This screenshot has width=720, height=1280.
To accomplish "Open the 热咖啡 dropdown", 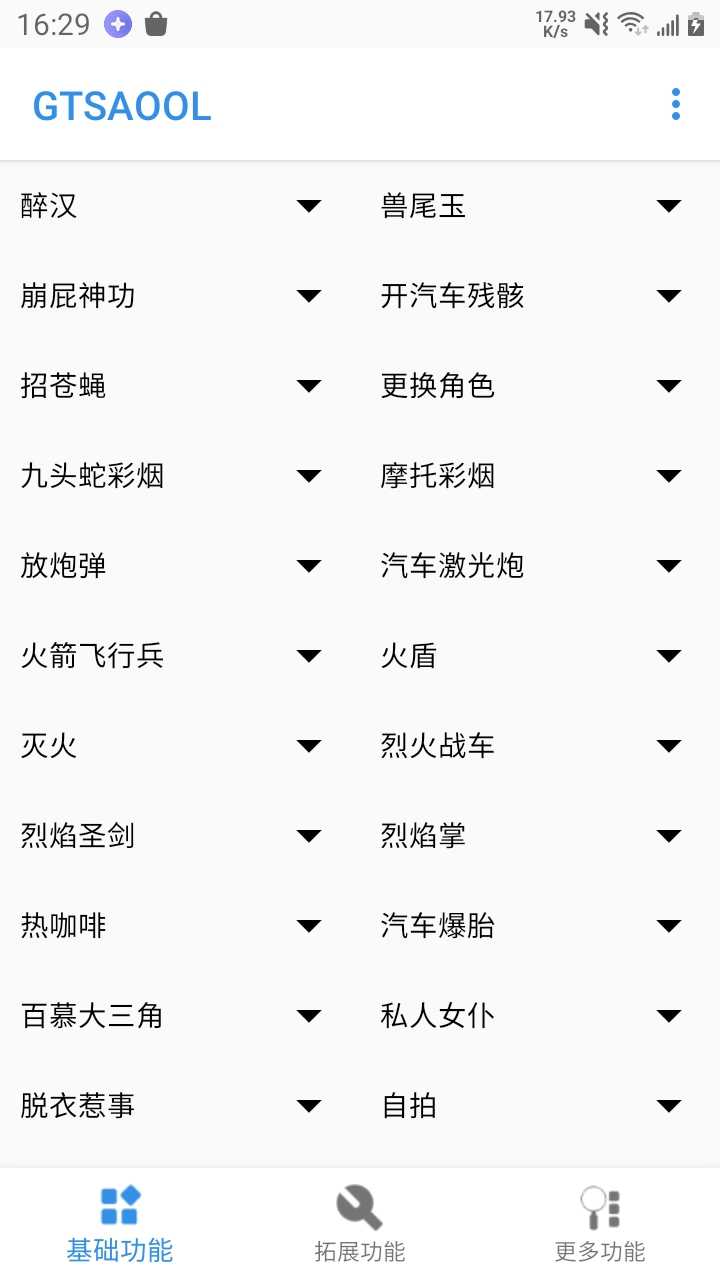I will (x=308, y=925).
